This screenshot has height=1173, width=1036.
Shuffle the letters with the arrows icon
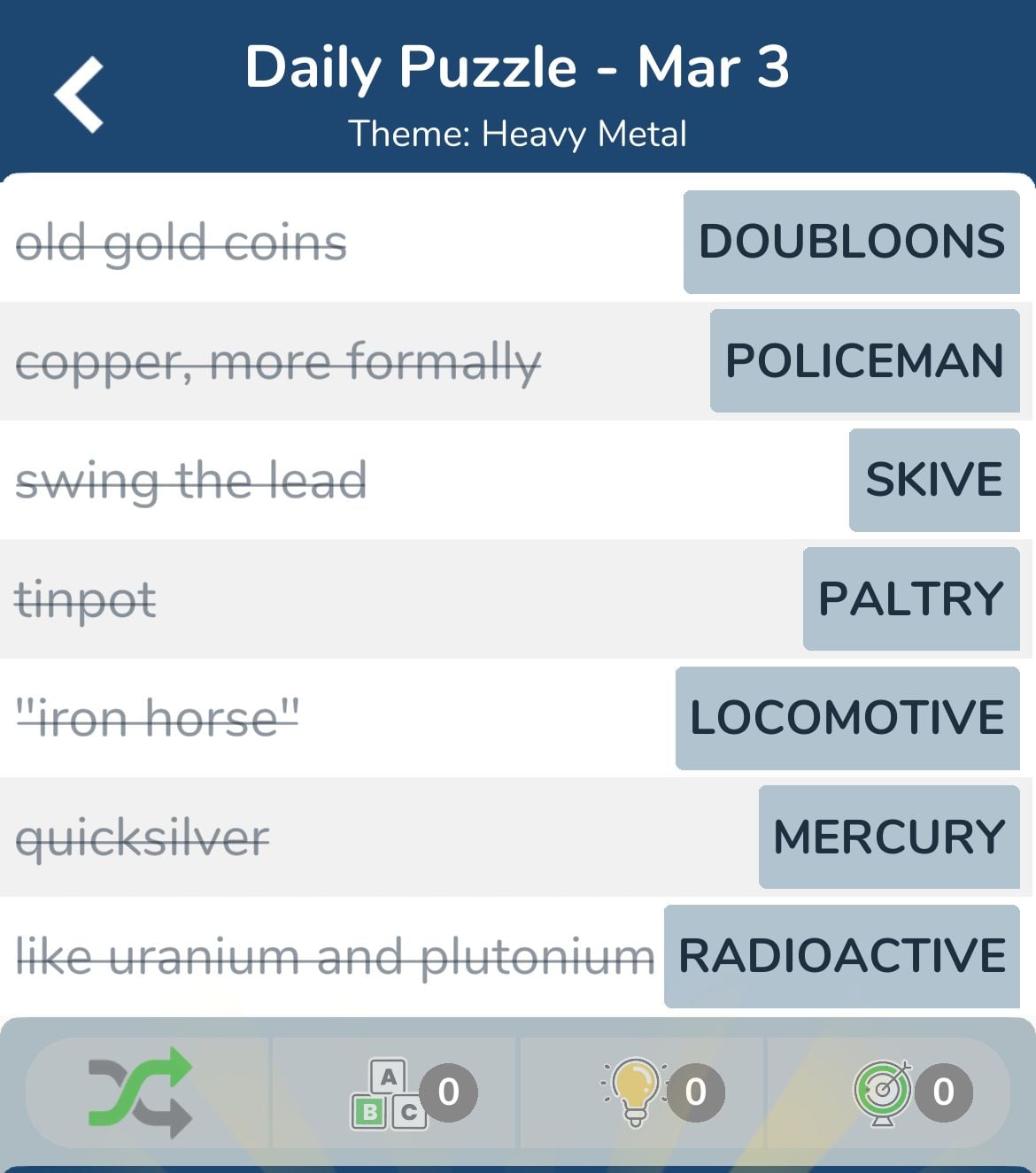[x=140, y=1092]
